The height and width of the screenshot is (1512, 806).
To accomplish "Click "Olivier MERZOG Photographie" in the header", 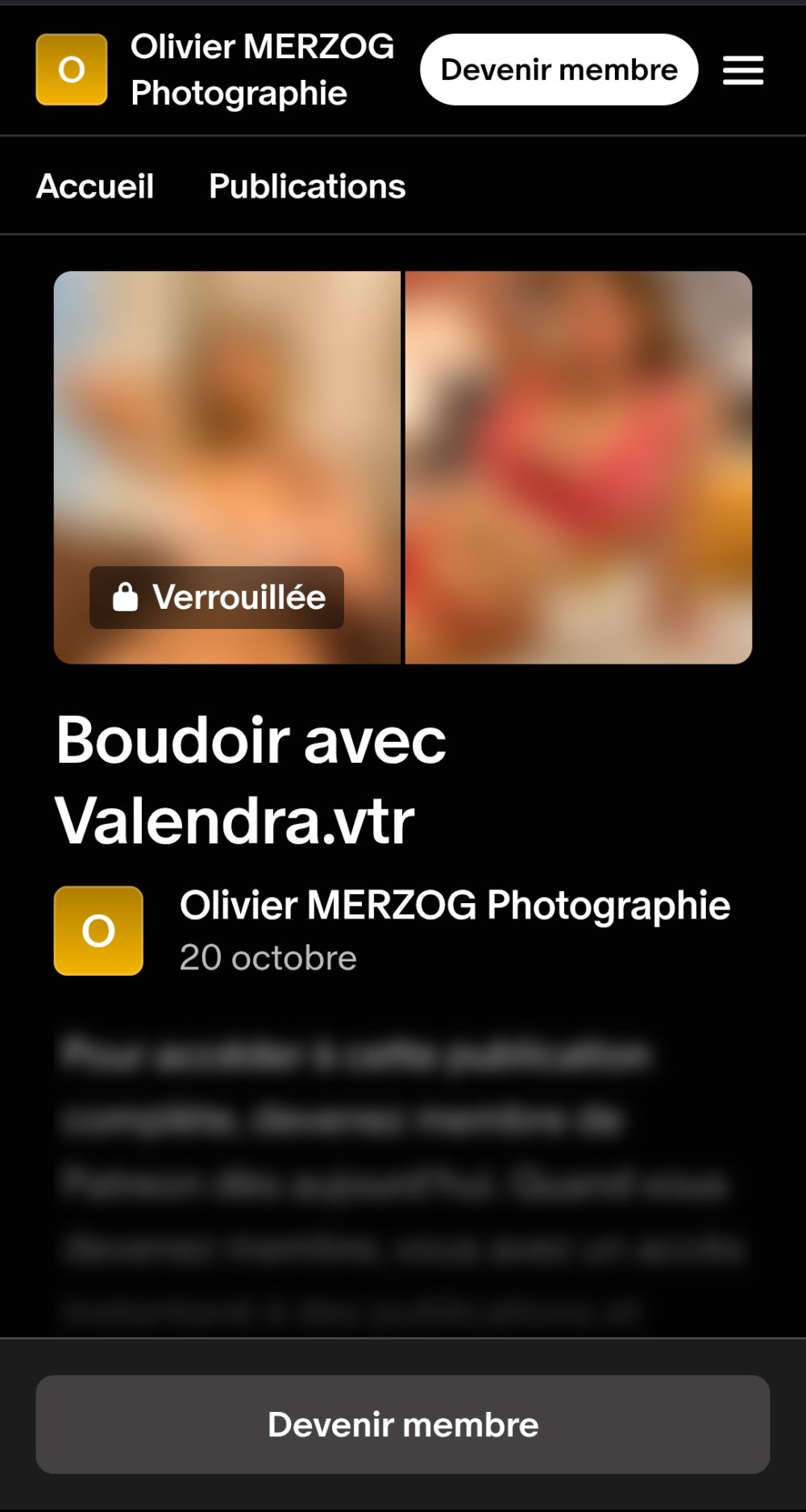I will (262, 69).
